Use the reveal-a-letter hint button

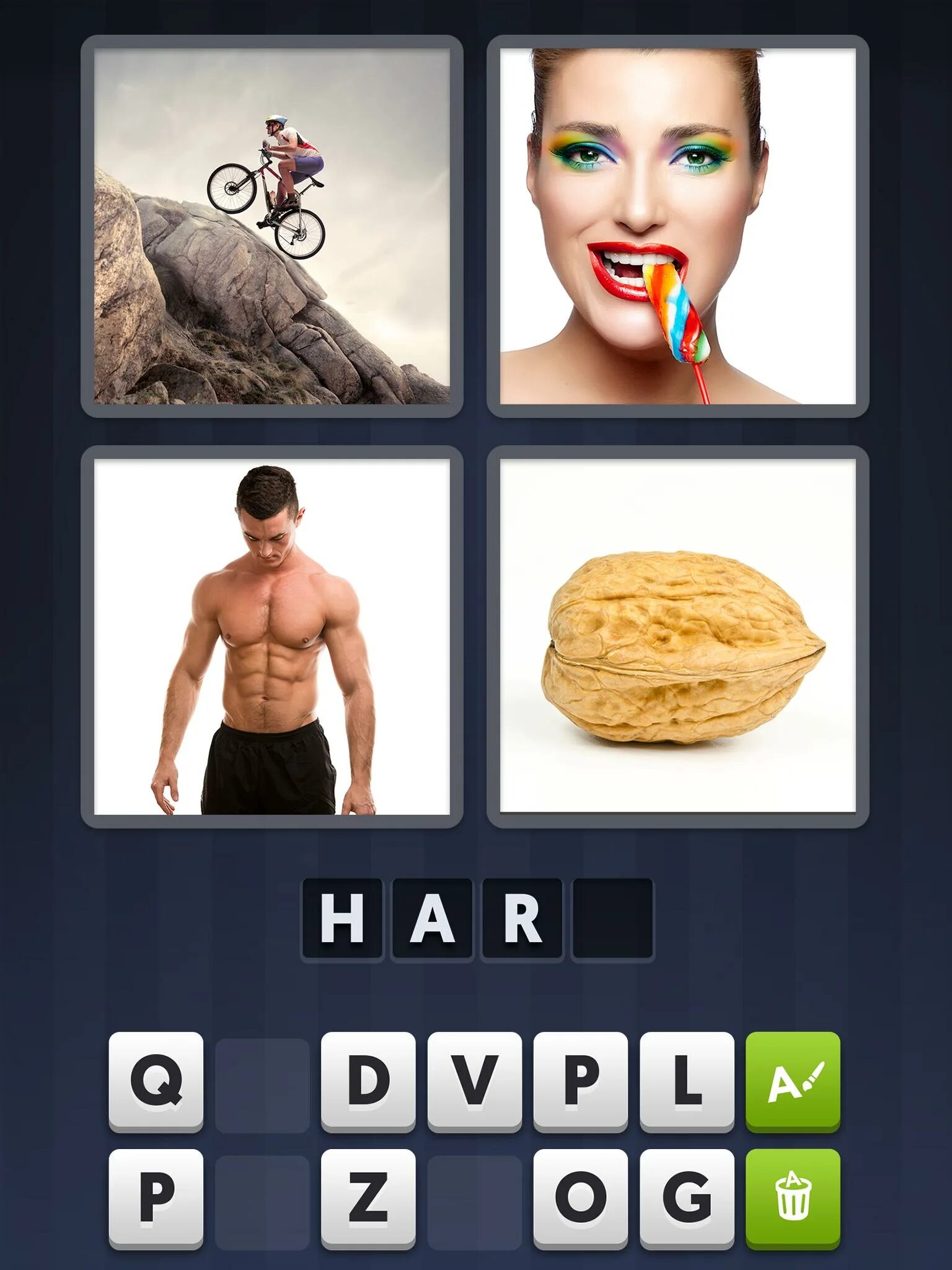pos(793,1081)
